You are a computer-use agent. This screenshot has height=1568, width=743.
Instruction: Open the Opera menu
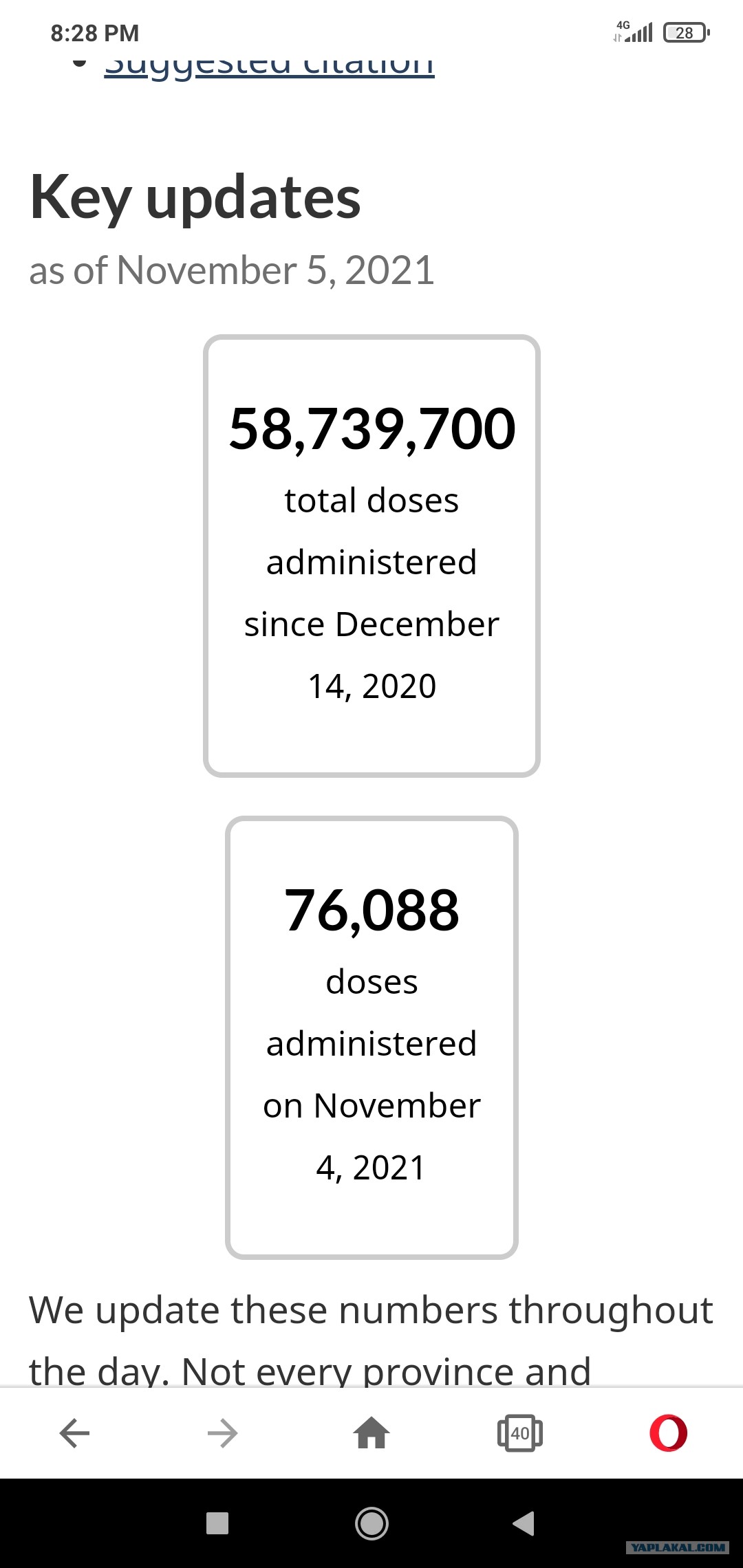[x=669, y=1433]
